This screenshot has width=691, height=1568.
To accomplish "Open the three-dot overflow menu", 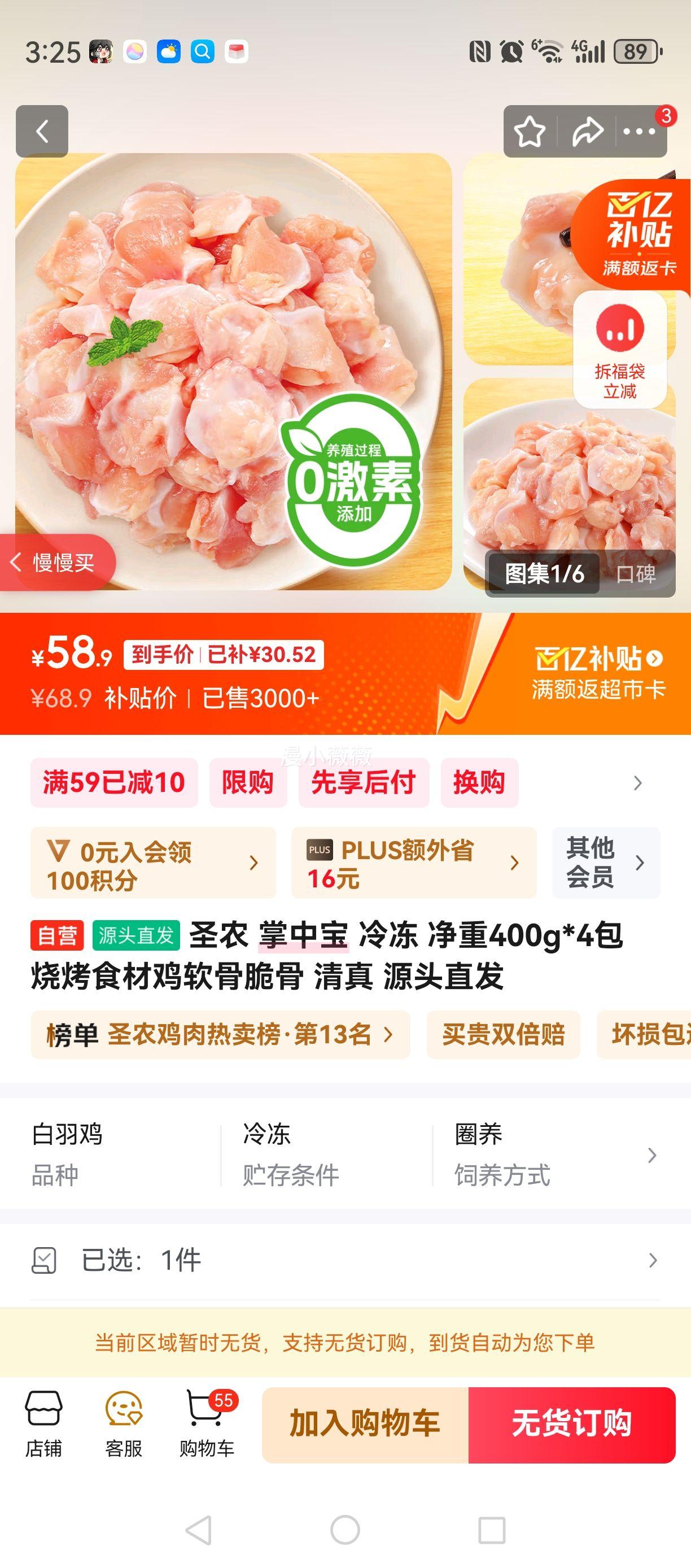I will click(x=638, y=131).
